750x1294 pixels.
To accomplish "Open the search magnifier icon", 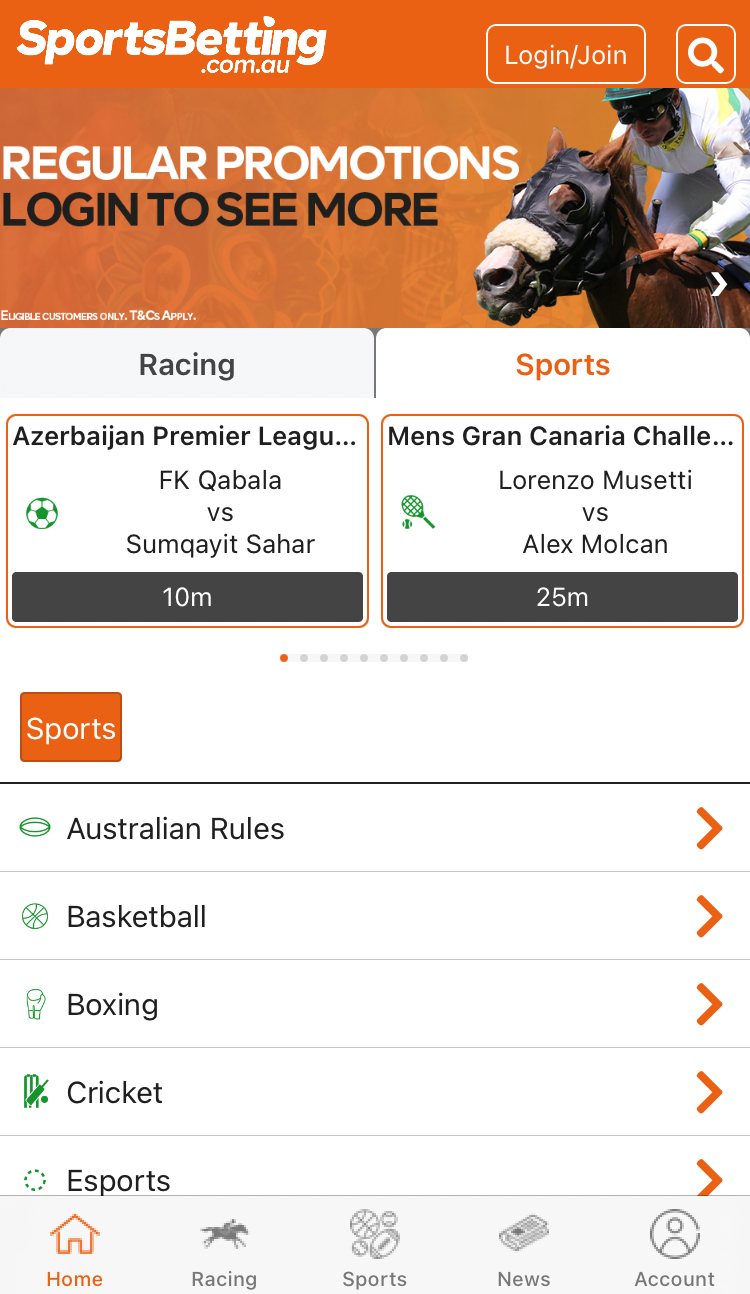I will tap(706, 54).
